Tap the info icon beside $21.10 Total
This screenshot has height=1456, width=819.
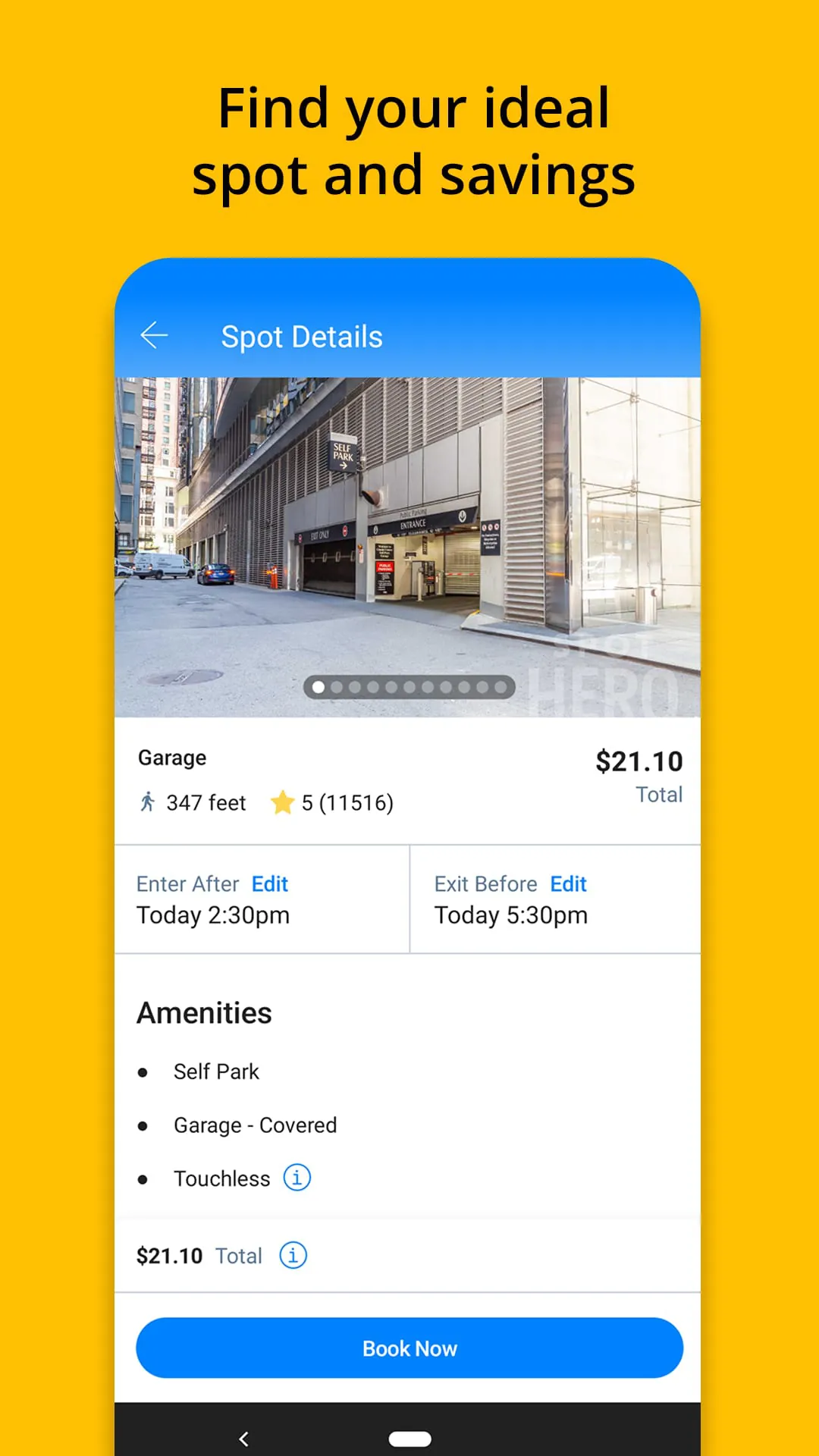(293, 1256)
